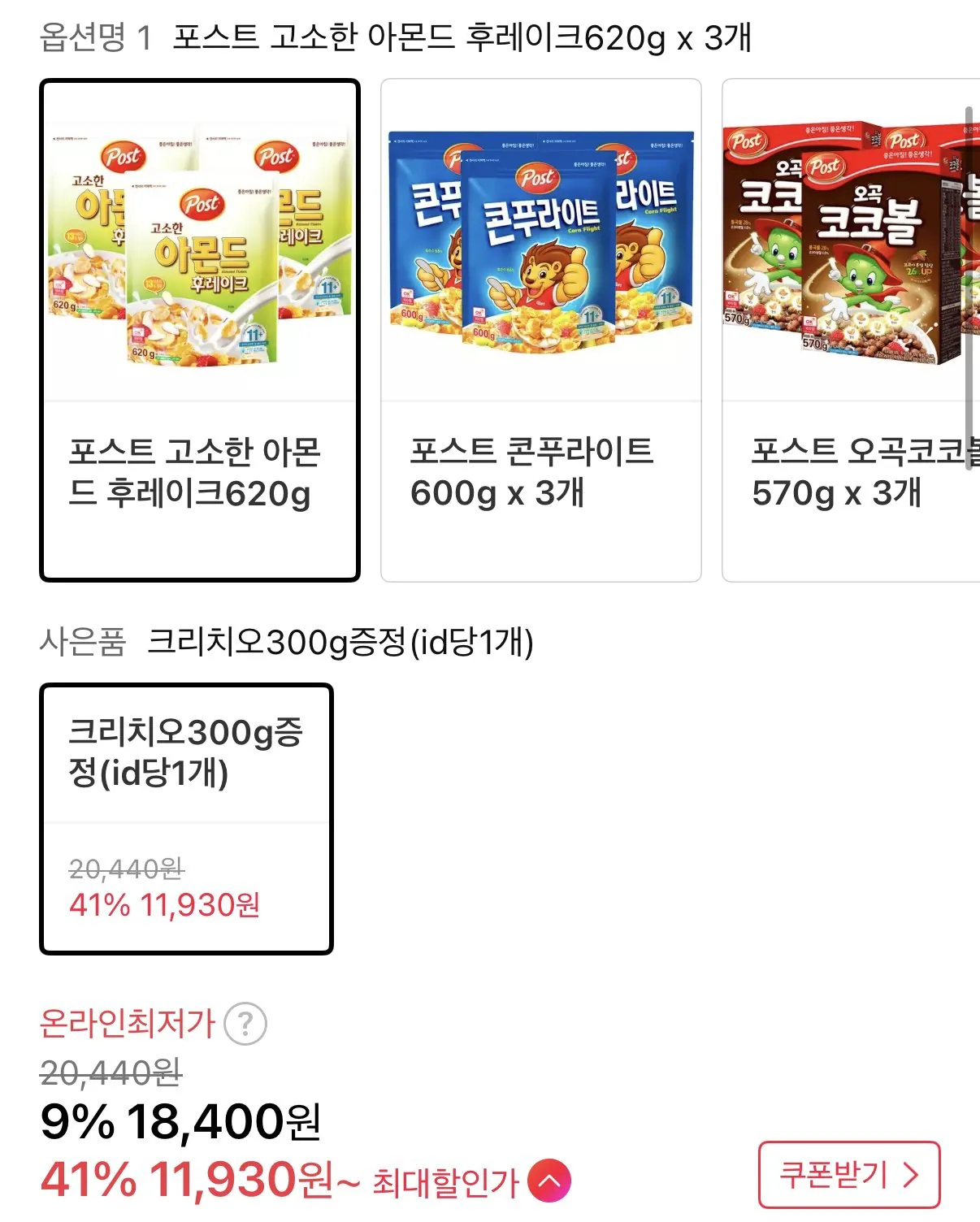
Task: Select the 크리치오300g증정 gift option
Action: [186, 818]
